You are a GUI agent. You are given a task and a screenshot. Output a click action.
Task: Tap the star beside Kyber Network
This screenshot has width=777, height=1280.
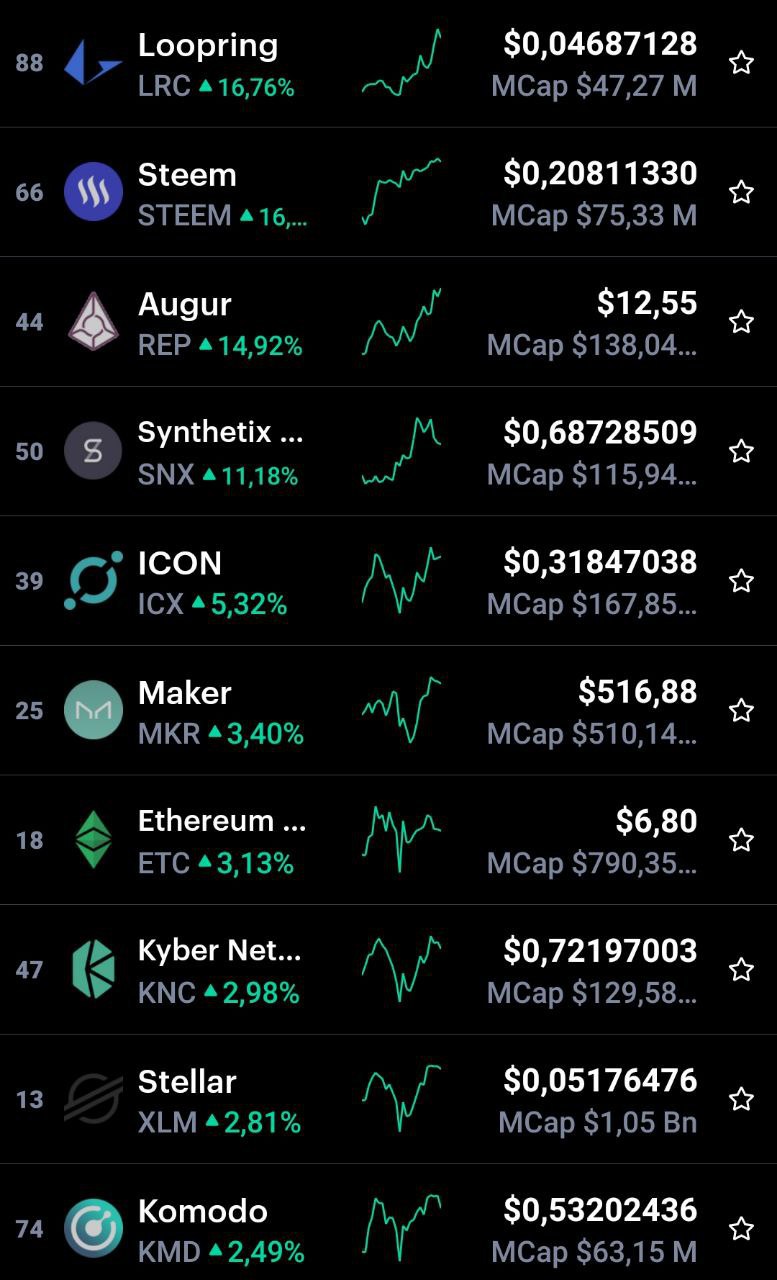741,969
